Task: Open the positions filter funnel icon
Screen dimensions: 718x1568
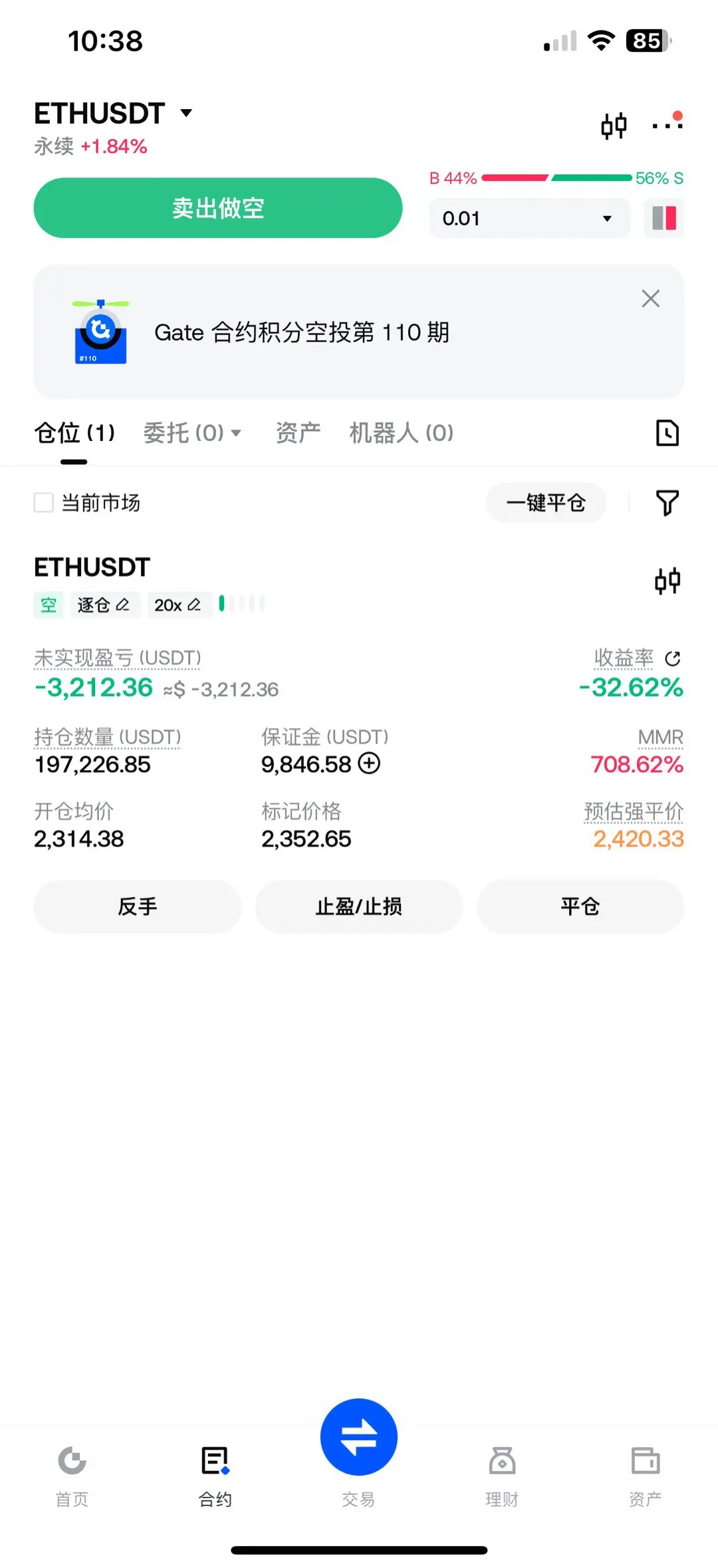Action: click(667, 503)
